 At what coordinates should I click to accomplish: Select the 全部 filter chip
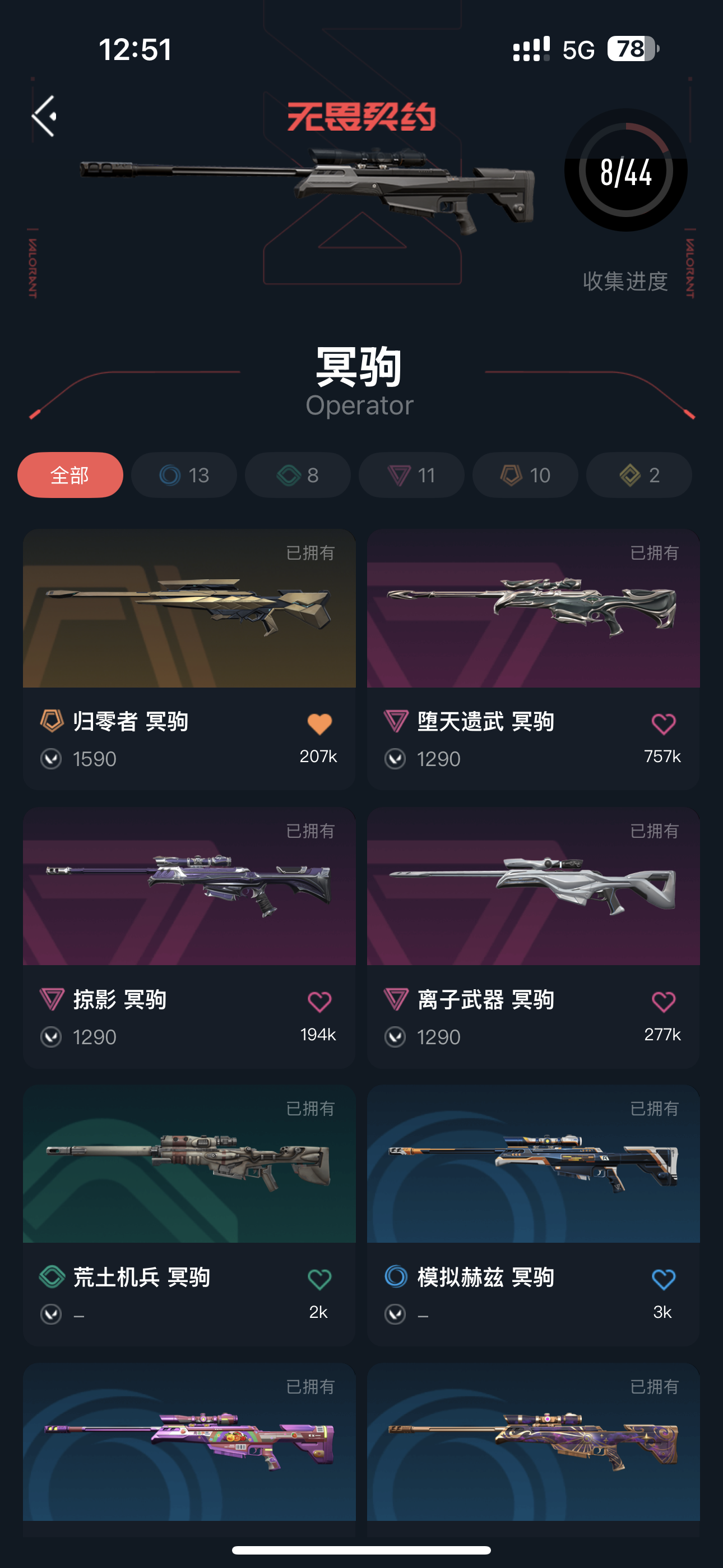70,475
